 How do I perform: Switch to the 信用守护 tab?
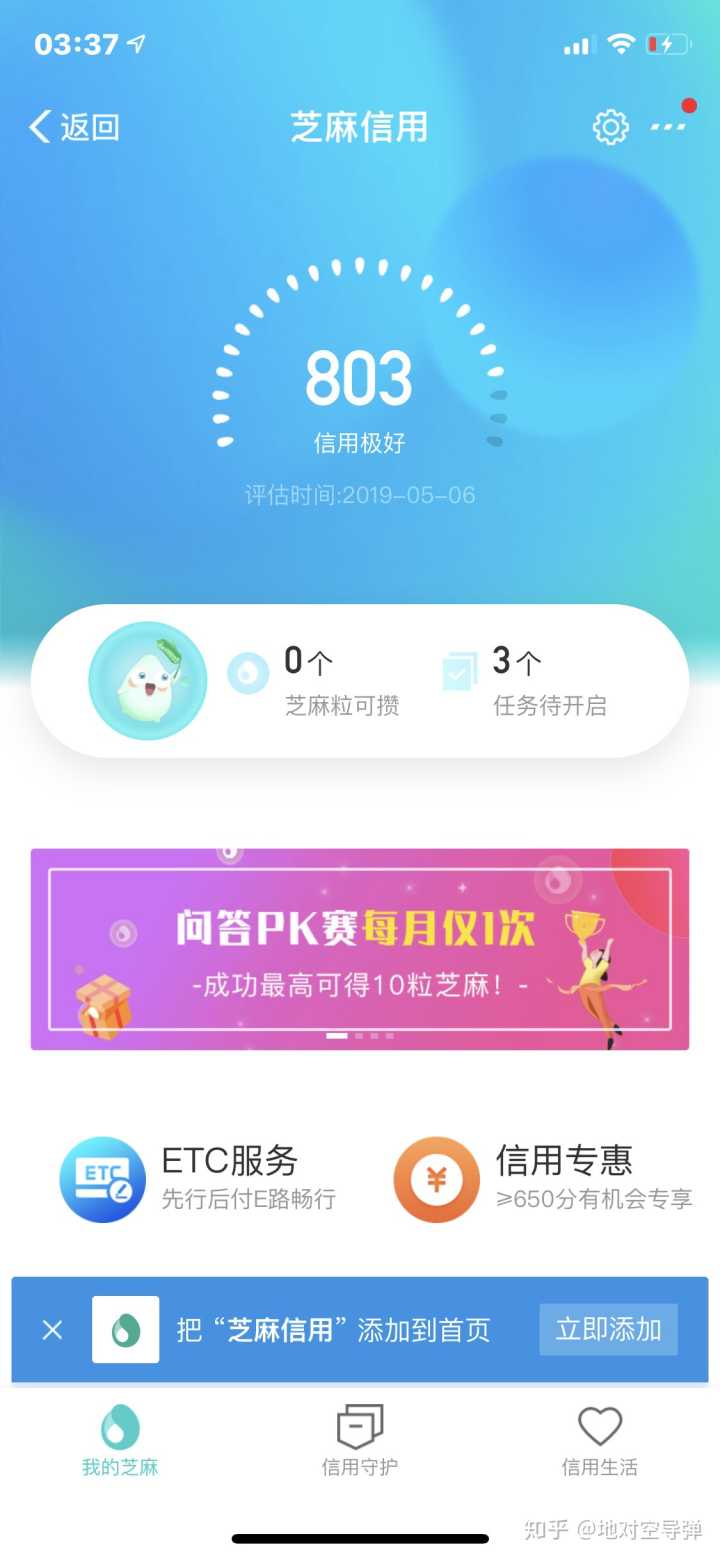(360, 1440)
